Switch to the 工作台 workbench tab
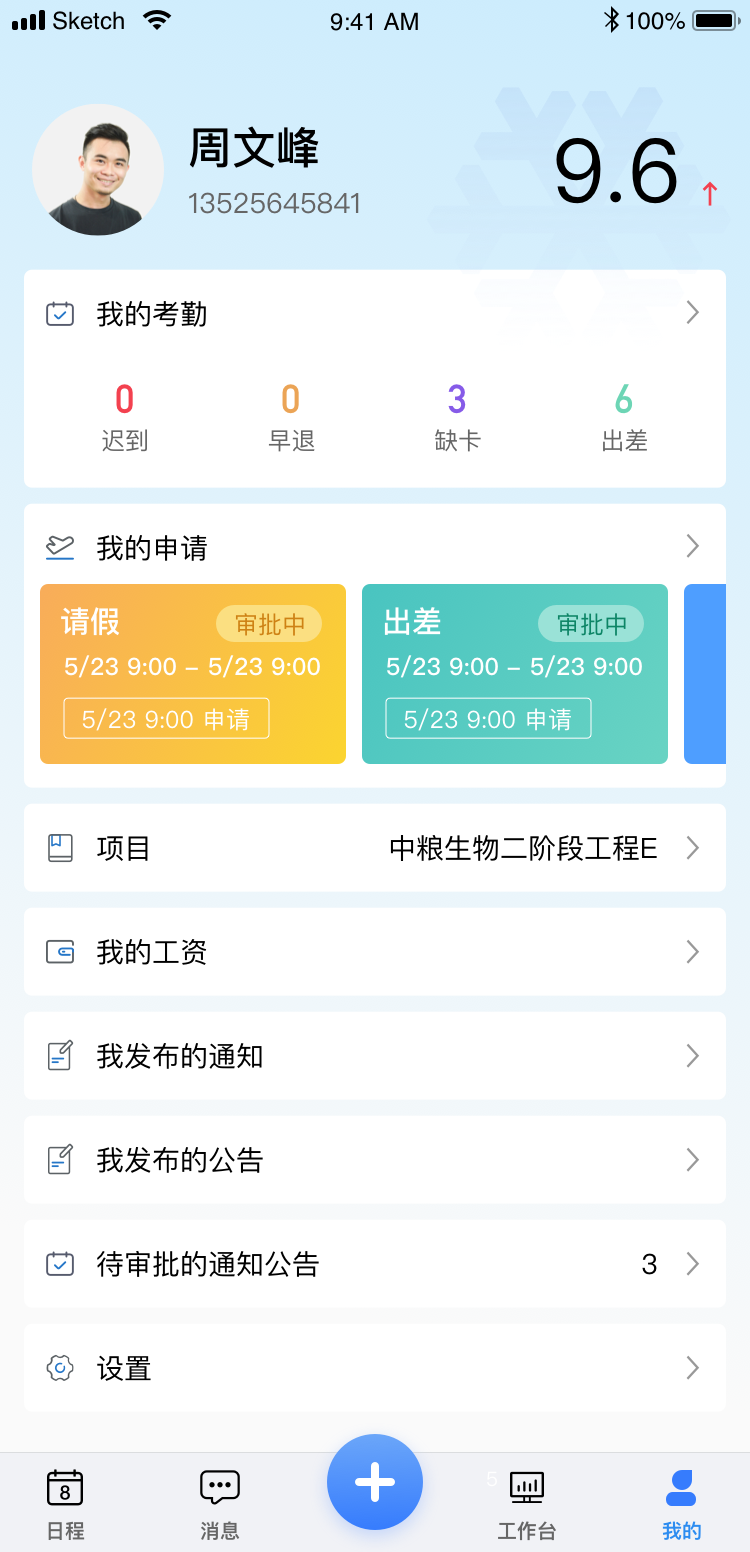 (x=527, y=1504)
